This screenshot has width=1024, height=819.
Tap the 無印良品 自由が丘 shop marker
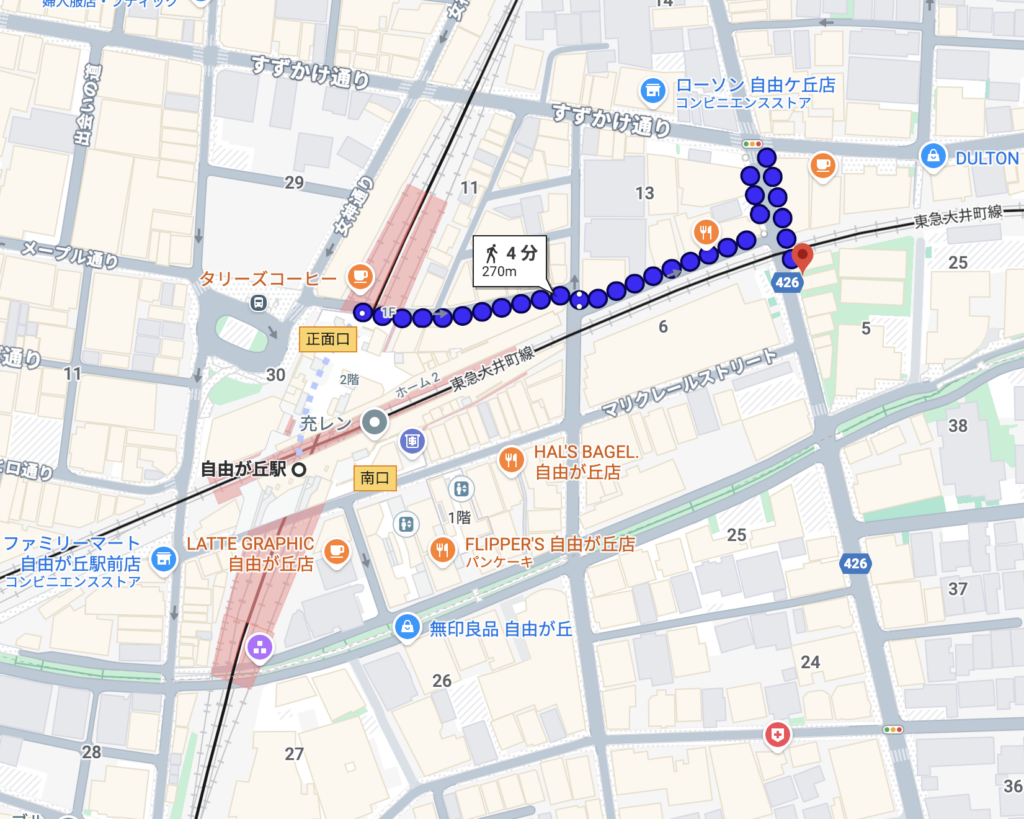407,627
